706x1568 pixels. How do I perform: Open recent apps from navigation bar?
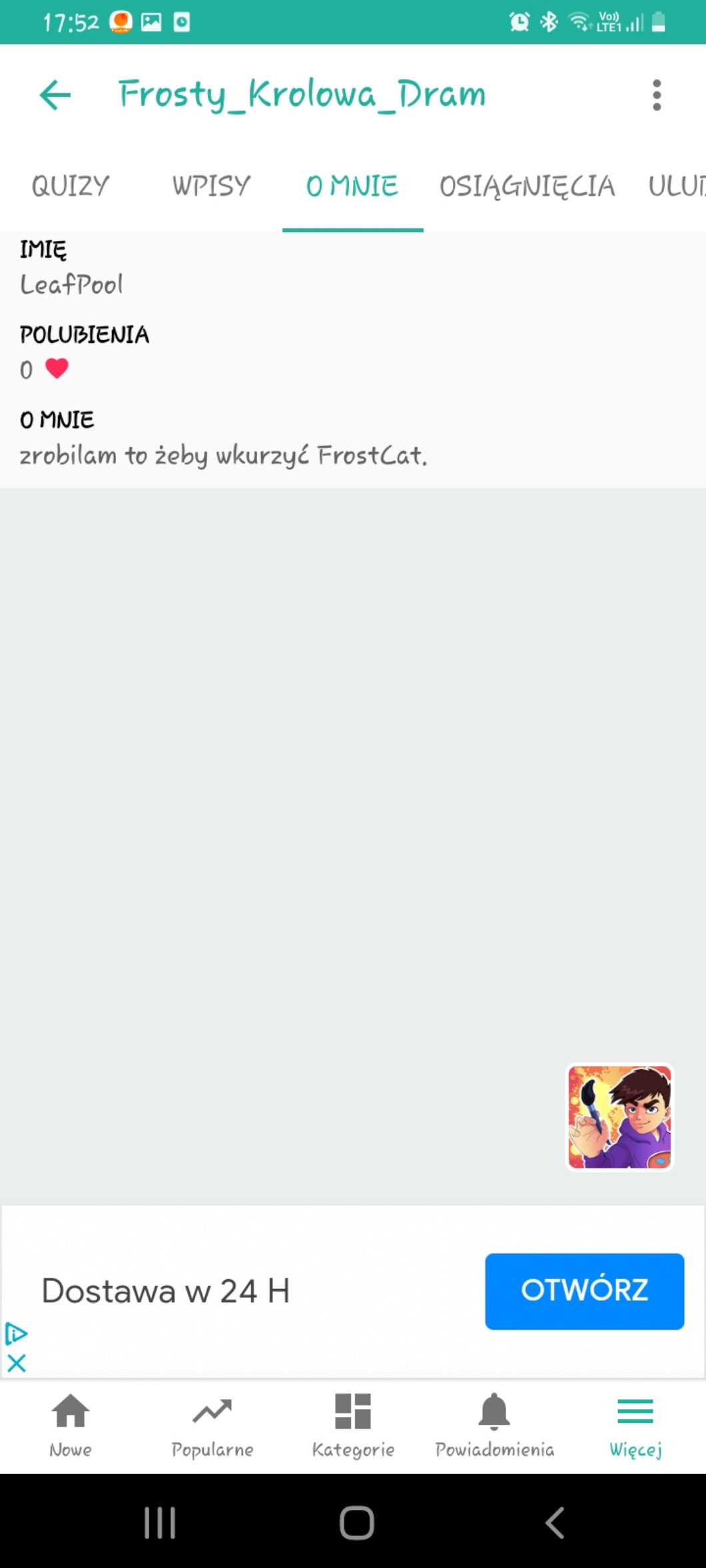tap(160, 1522)
